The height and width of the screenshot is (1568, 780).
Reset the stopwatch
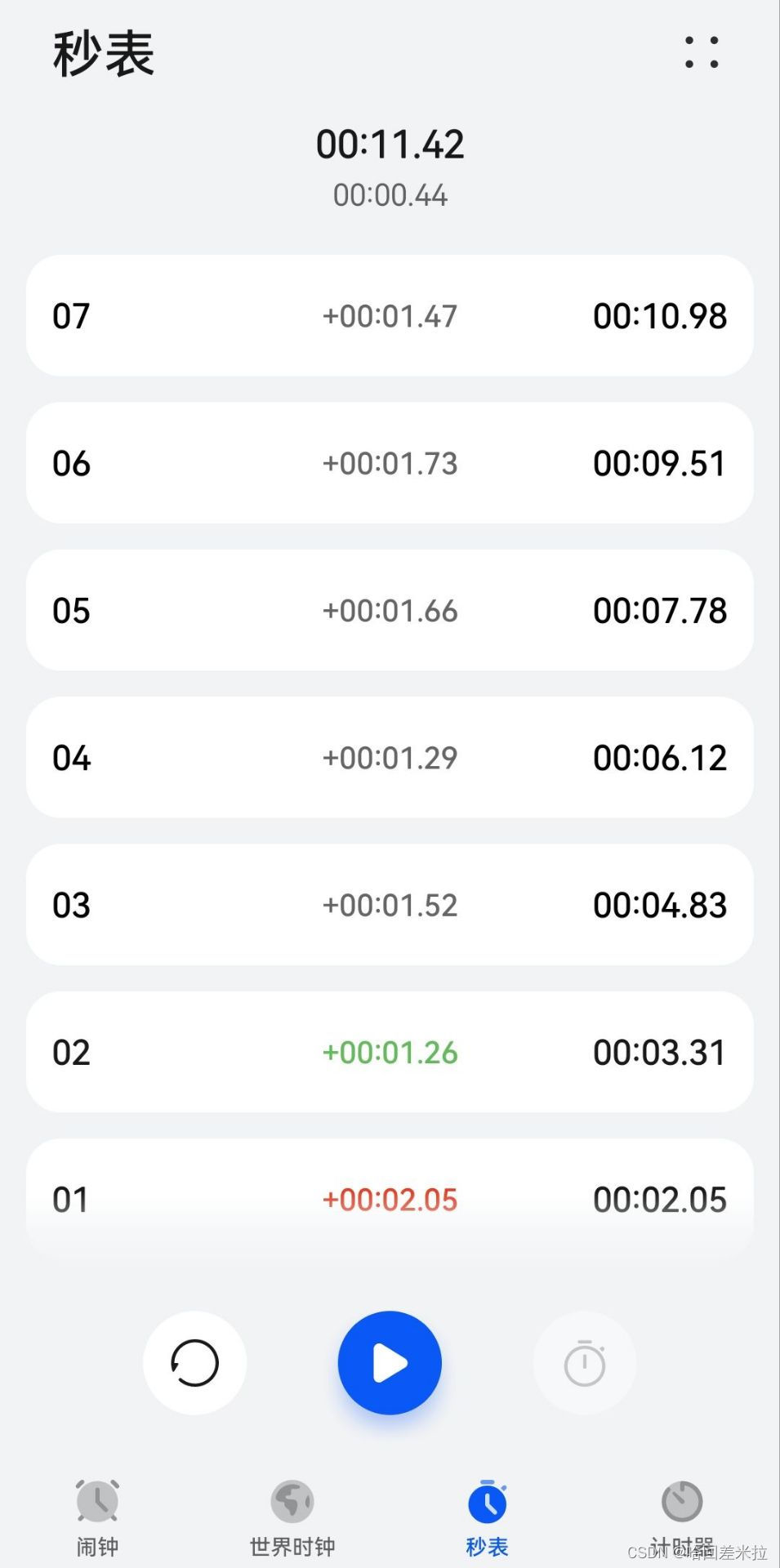(194, 1363)
